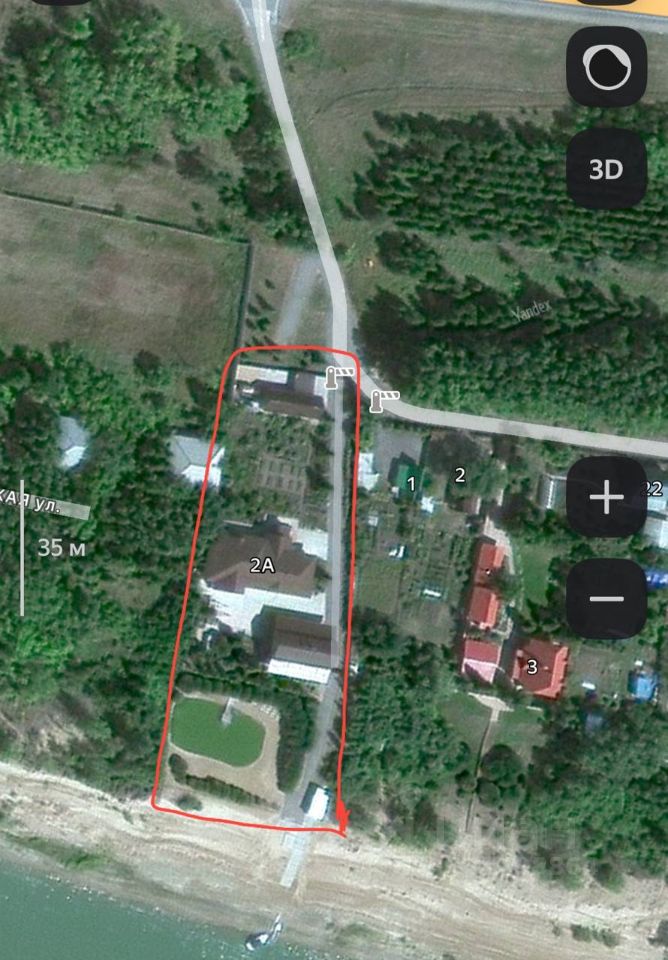Screen dimensions: 668x960
Task: Zoom in with the plus button
Action: [x=606, y=497]
